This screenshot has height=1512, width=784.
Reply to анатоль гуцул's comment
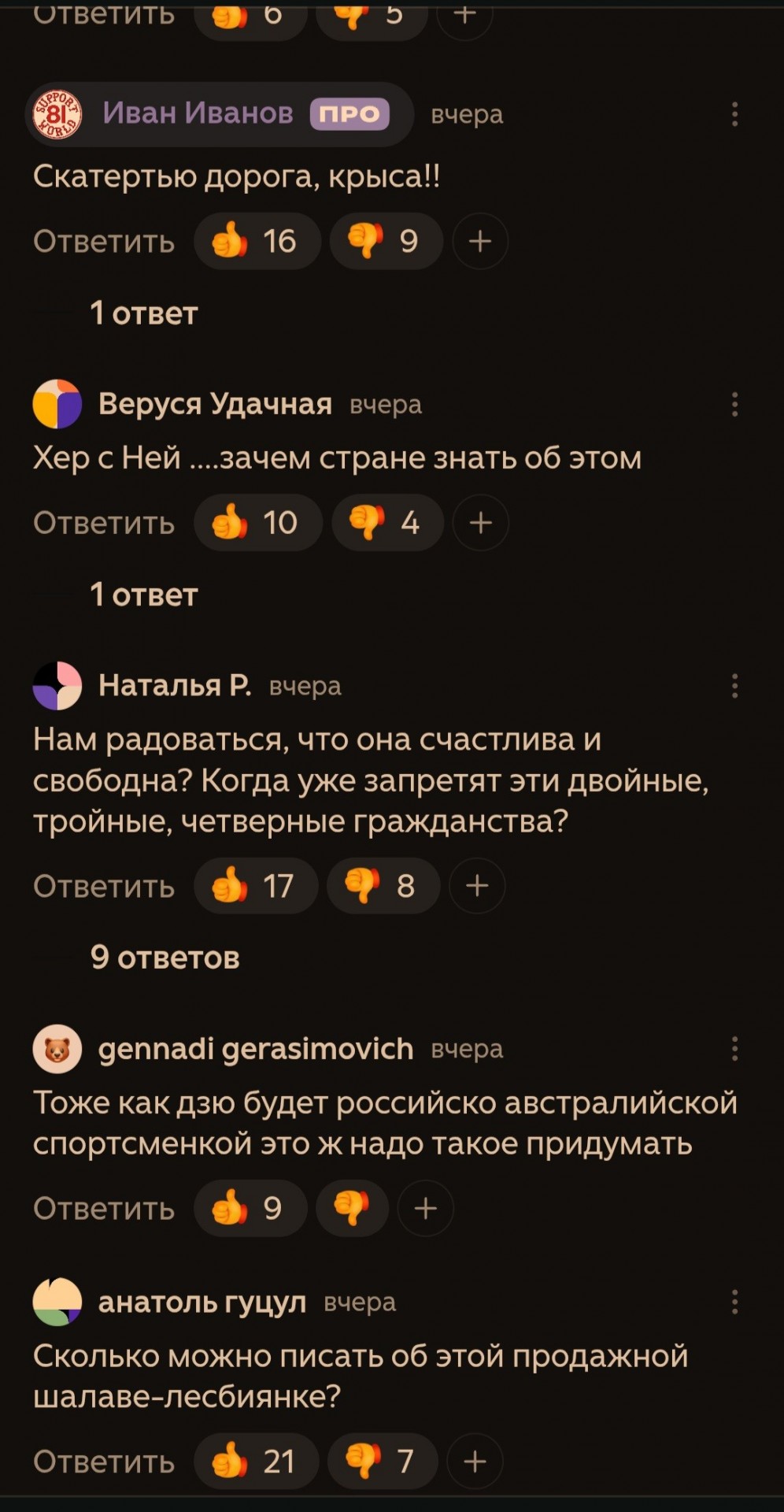[104, 1462]
